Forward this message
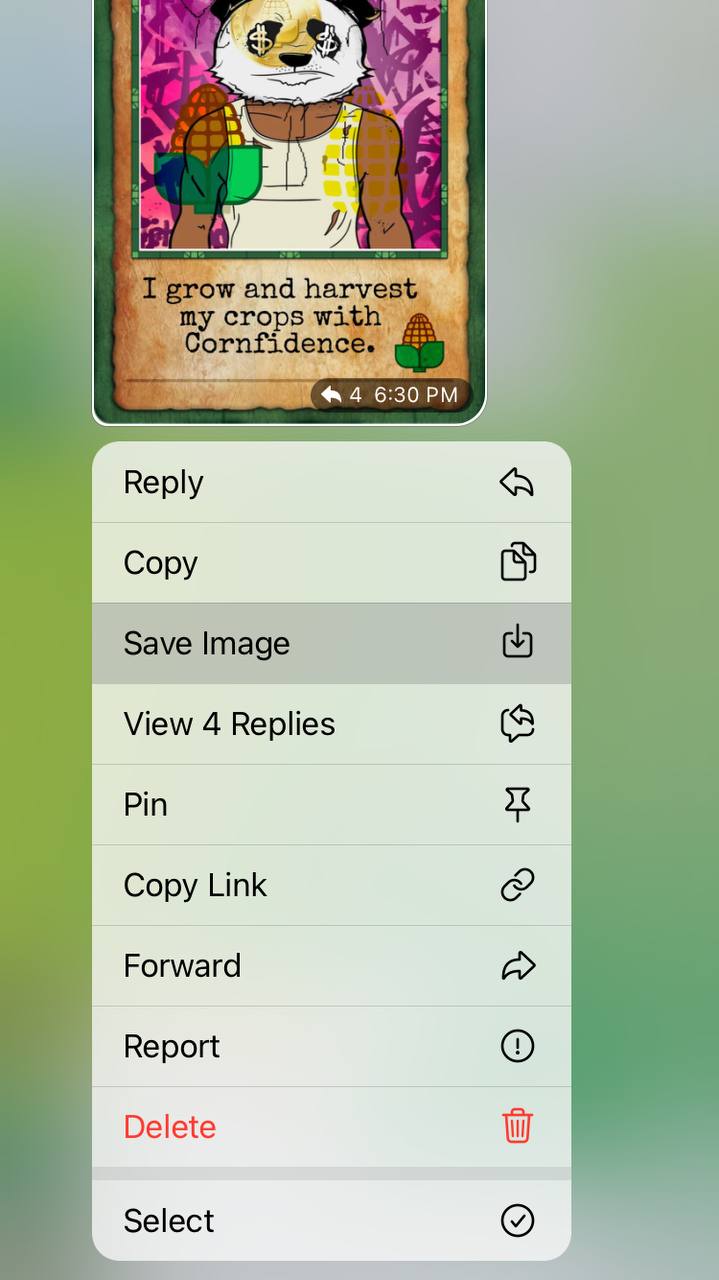 point(331,966)
